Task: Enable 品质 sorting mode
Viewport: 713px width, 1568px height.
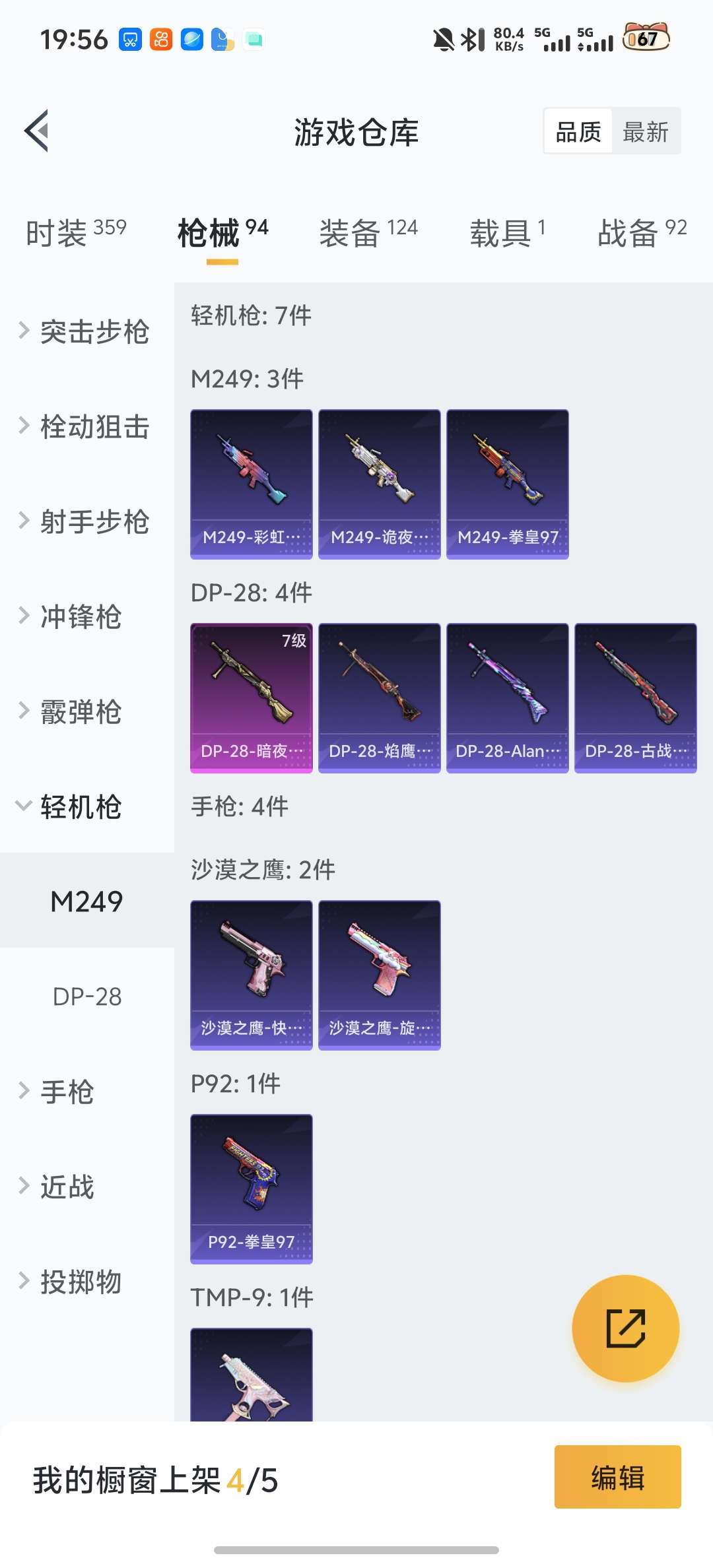Action: 577,131
